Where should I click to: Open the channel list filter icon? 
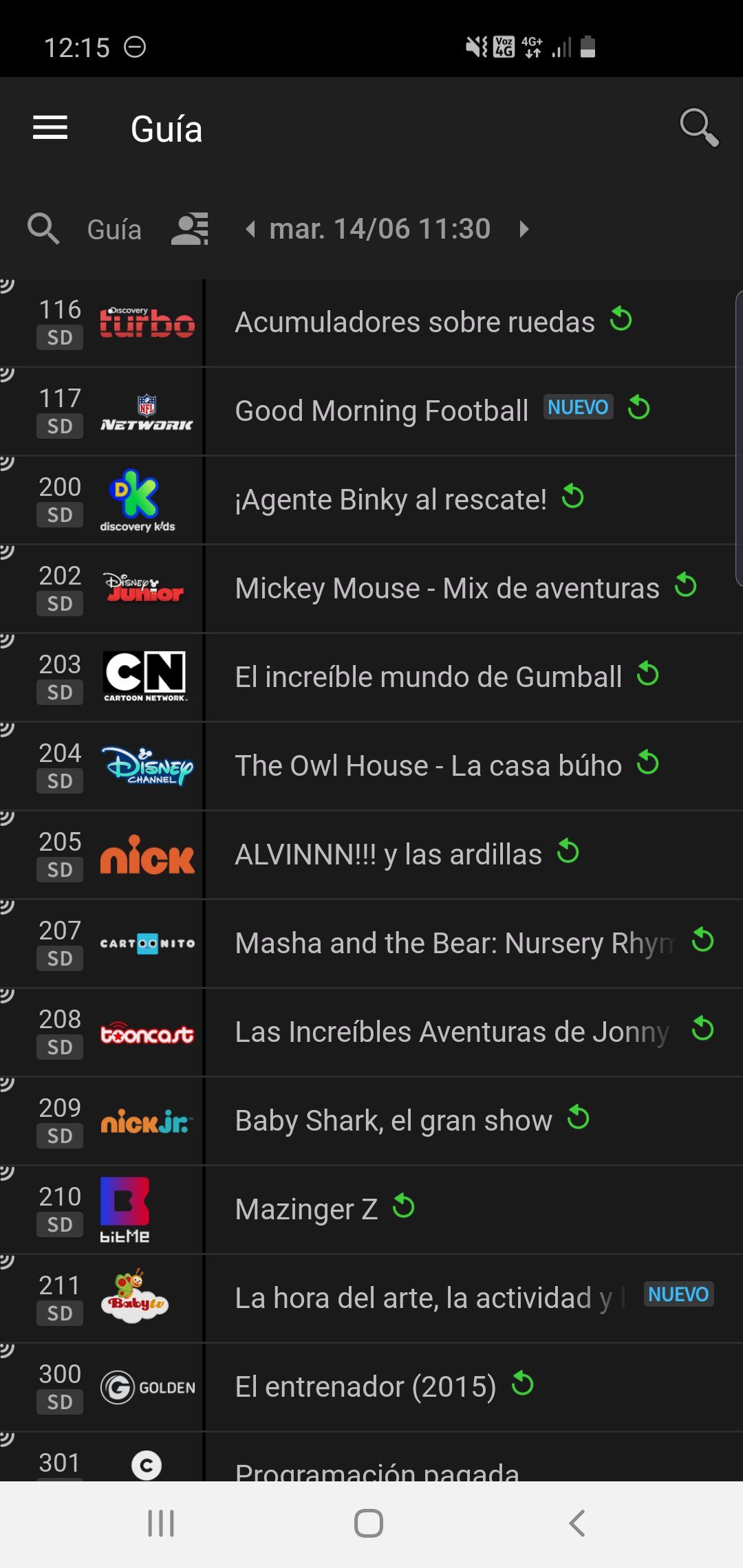190,229
